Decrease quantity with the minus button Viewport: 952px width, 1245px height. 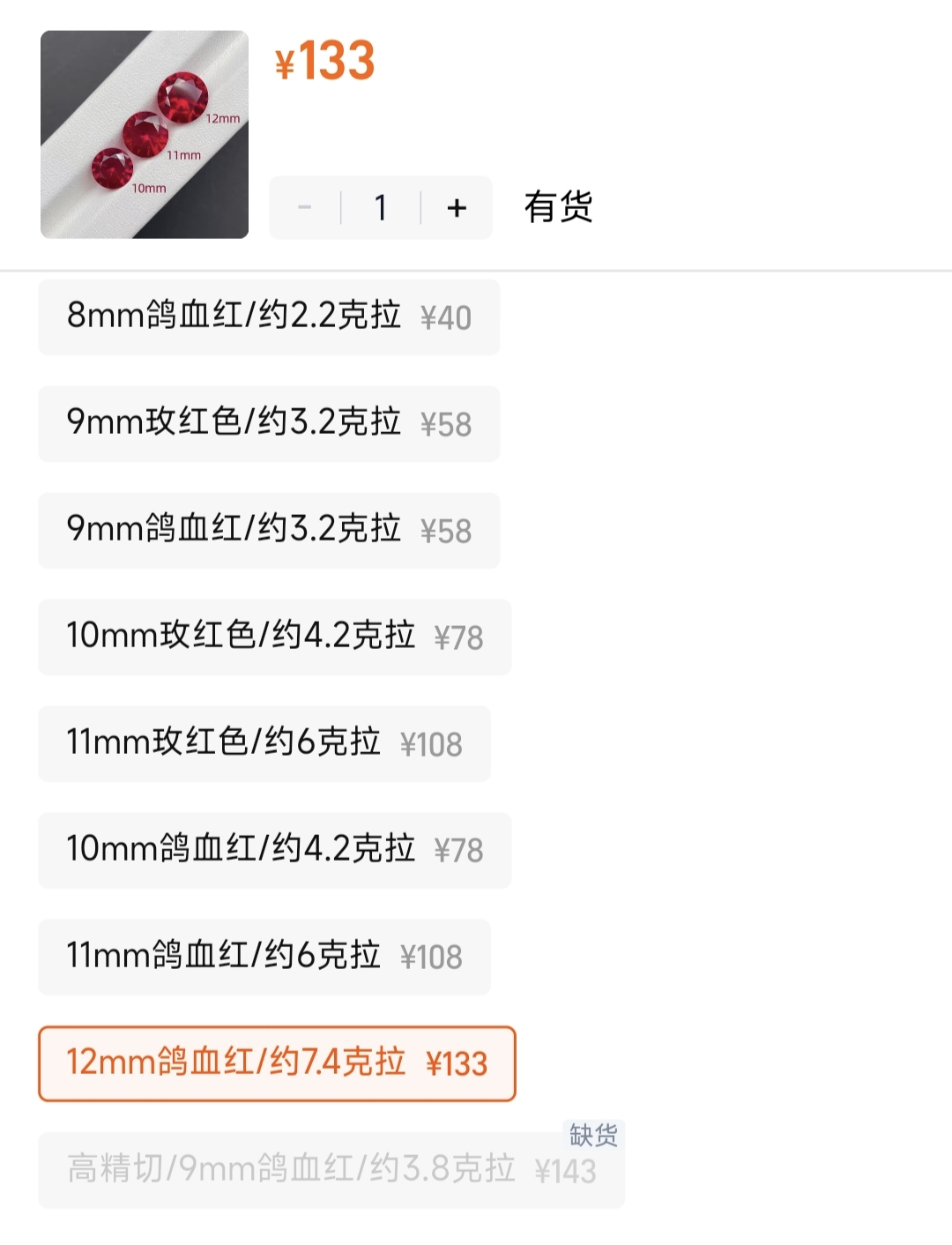pyautogui.click(x=305, y=208)
